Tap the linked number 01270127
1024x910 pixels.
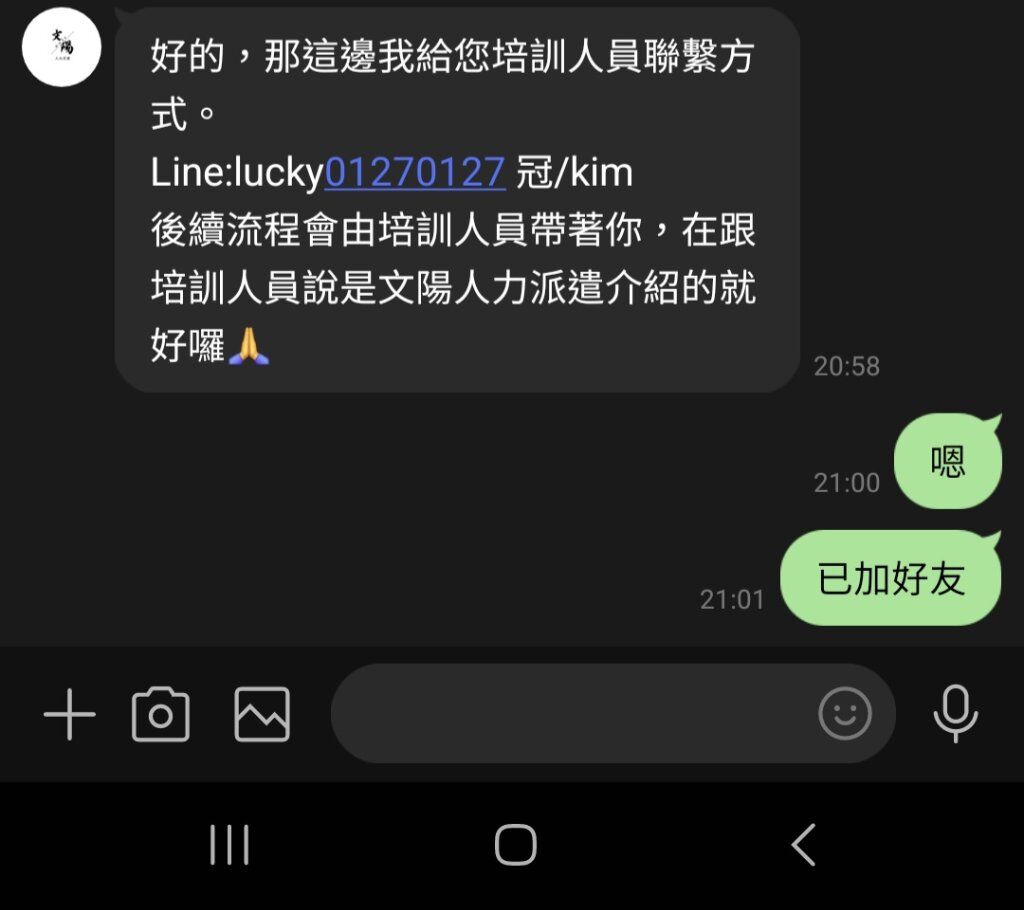414,173
